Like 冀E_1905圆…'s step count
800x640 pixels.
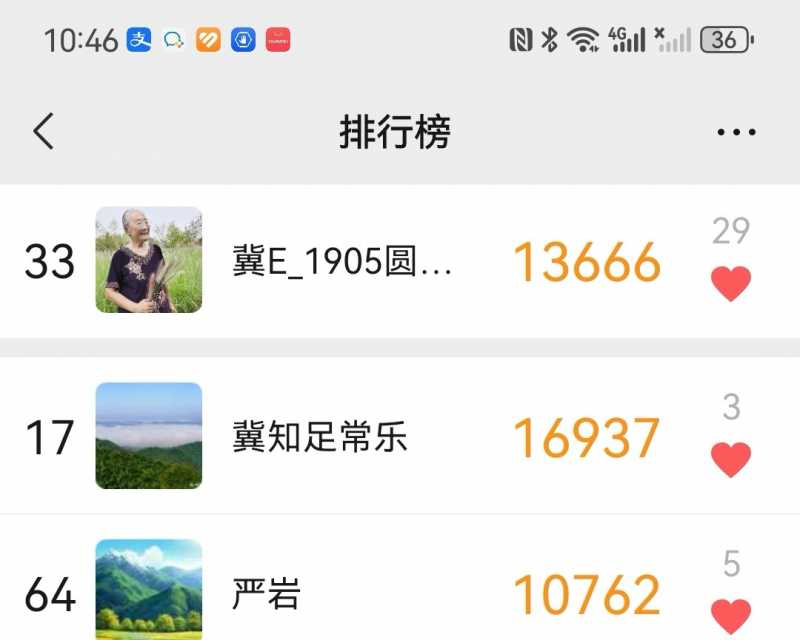click(x=731, y=284)
